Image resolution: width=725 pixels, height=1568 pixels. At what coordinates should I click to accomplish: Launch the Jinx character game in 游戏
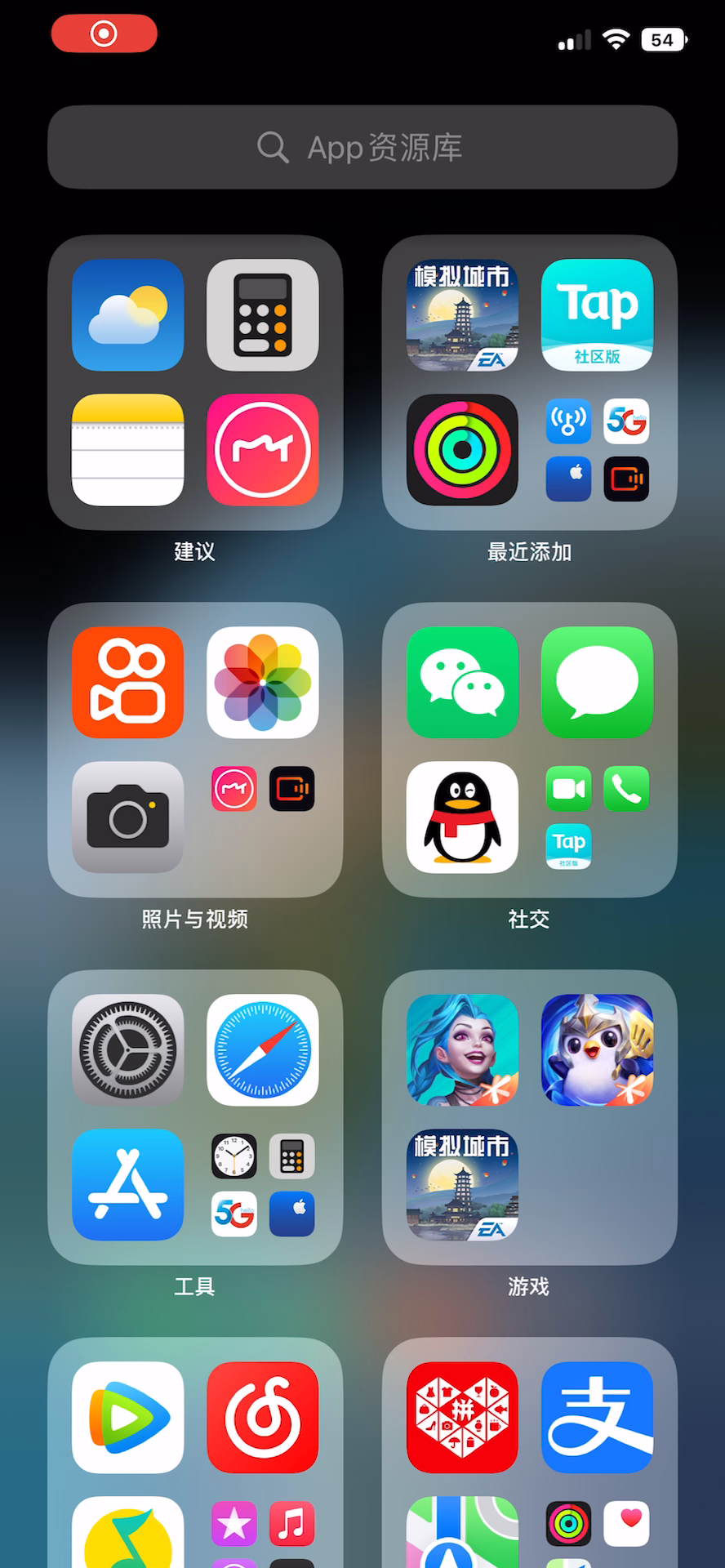tap(463, 1050)
